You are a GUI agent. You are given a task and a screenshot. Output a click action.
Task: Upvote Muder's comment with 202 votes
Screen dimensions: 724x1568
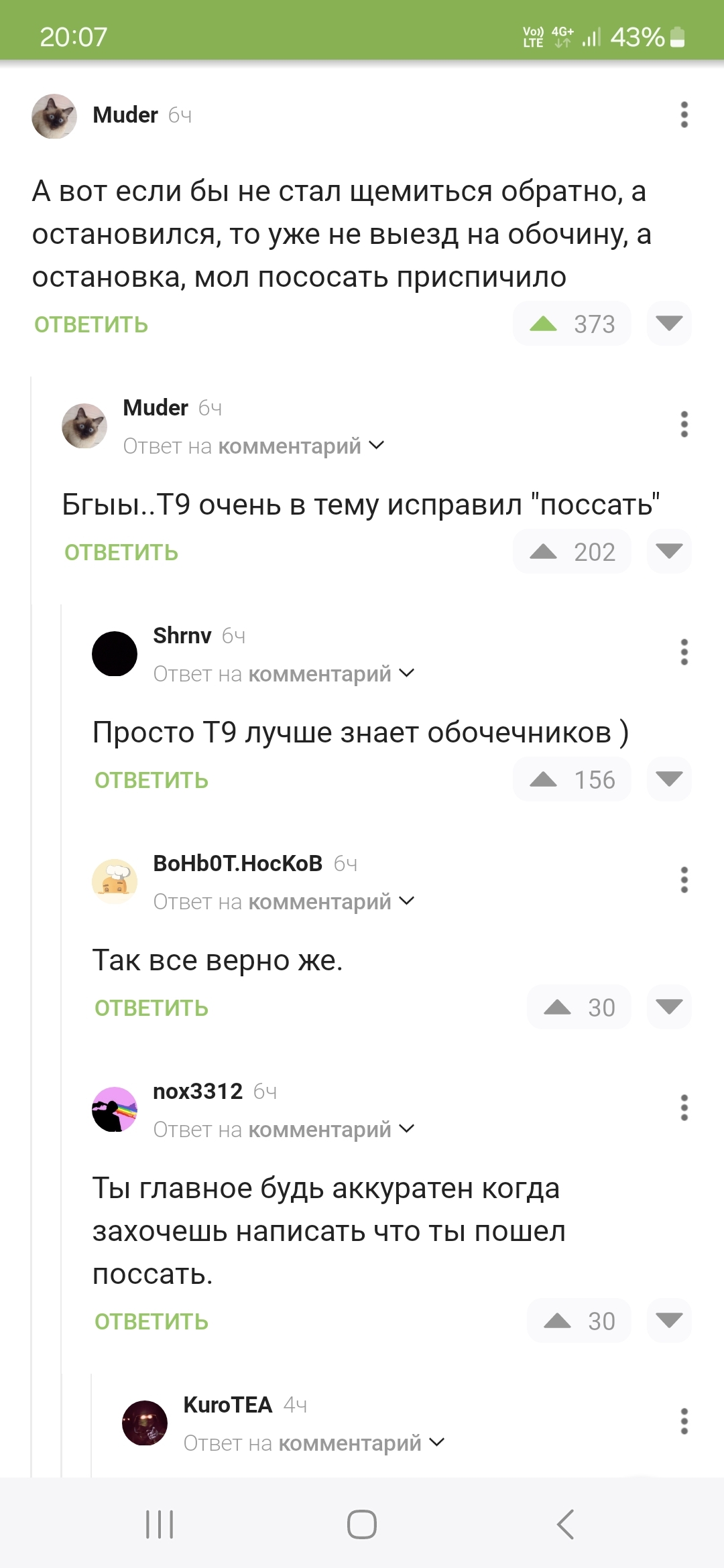click(544, 552)
